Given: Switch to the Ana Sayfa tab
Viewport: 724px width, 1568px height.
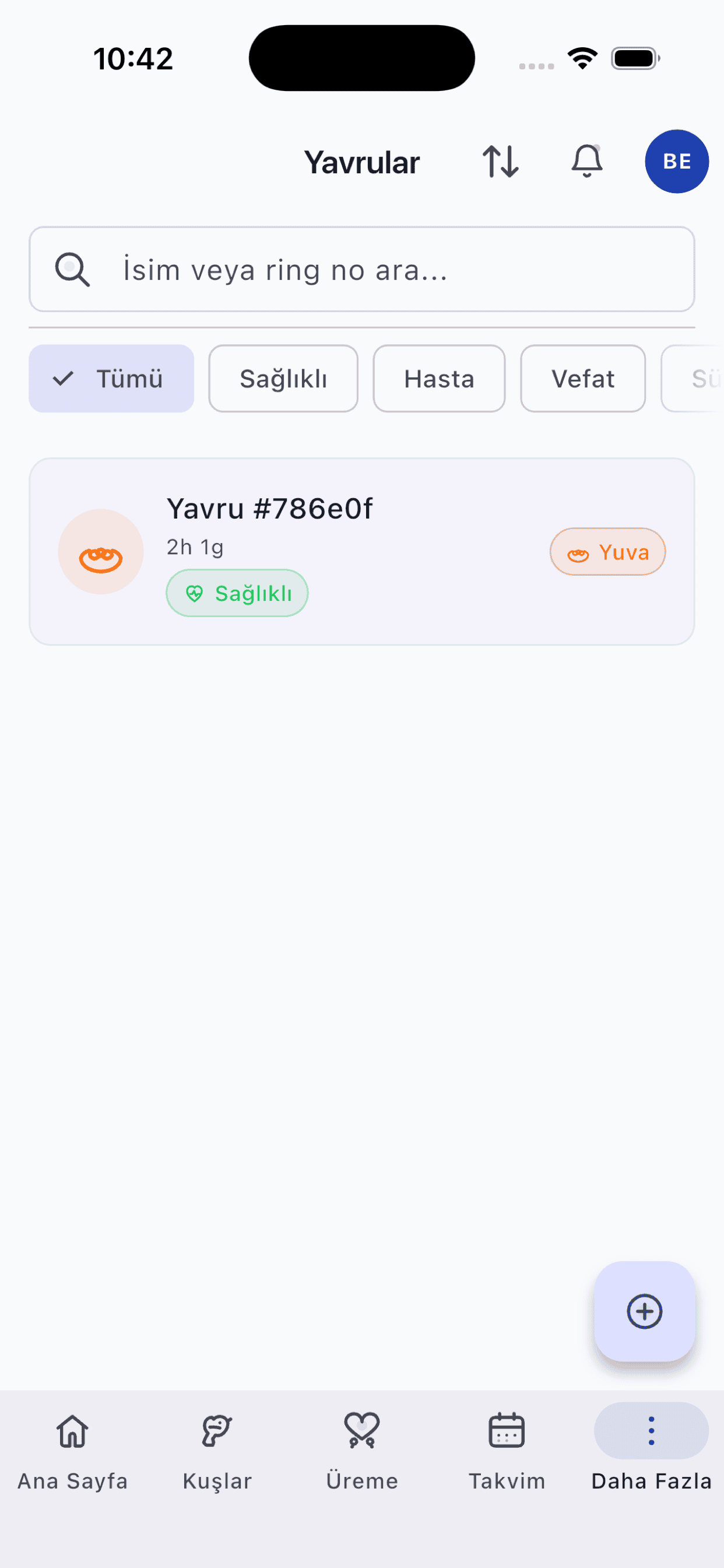Looking at the screenshot, I should click(x=72, y=1431).
